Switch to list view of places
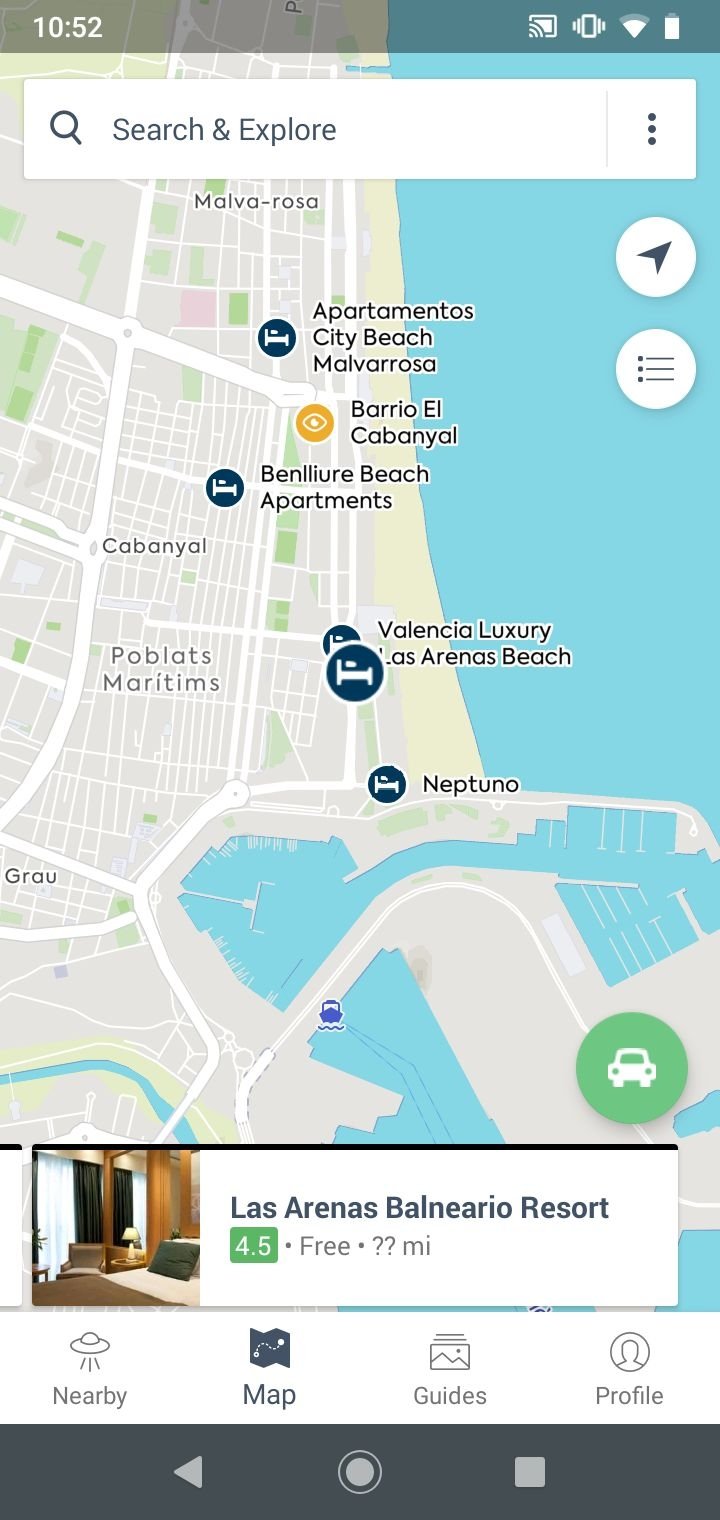 pyautogui.click(x=656, y=369)
